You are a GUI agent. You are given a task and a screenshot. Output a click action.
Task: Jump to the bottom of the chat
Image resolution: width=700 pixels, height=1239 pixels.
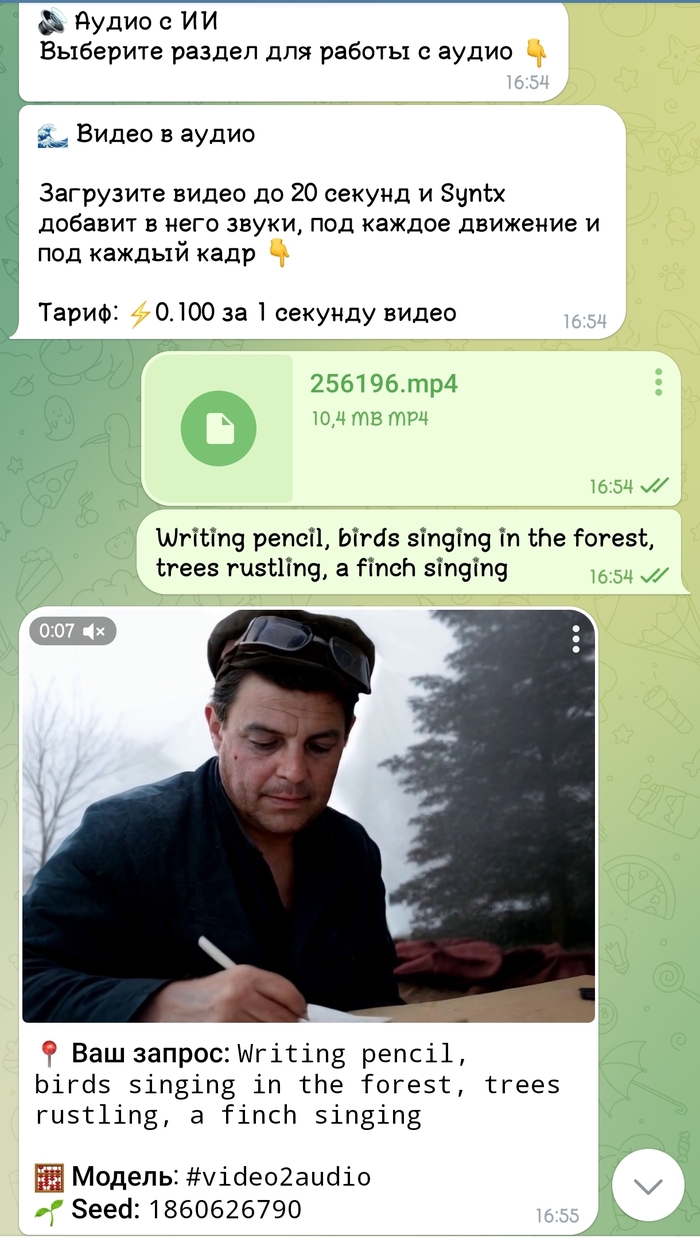click(x=647, y=1186)
